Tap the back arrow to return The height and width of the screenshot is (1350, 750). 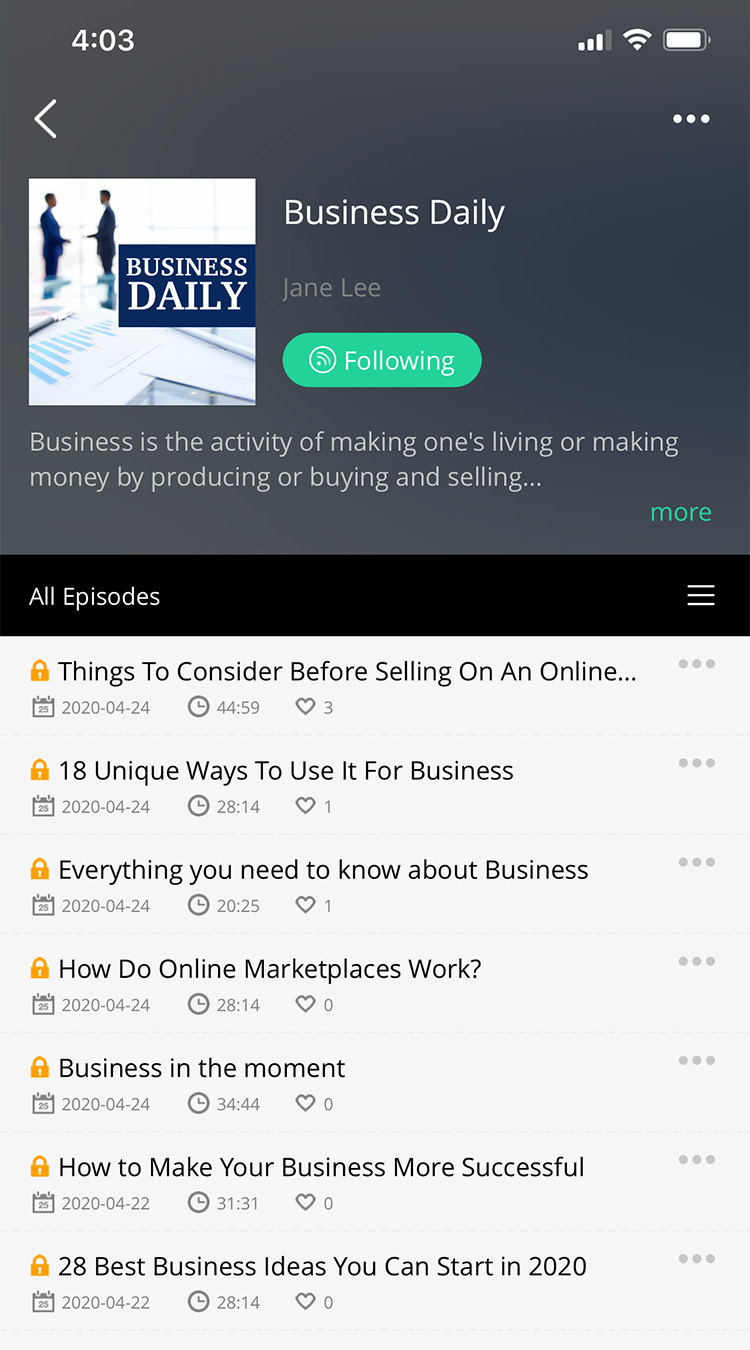click(x=45, y=118)
